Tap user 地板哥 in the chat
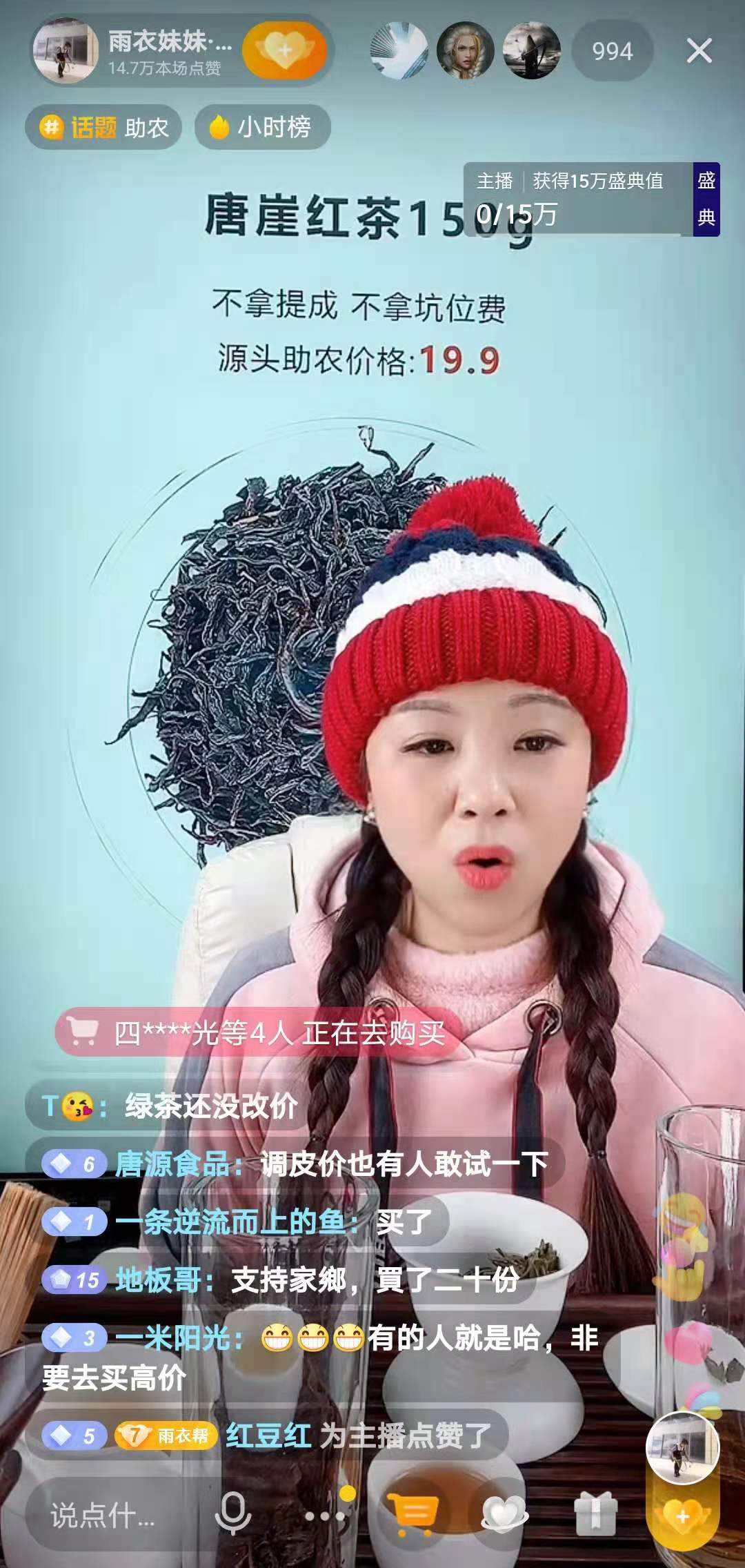745x1568 pixels. coord(159,1280)
